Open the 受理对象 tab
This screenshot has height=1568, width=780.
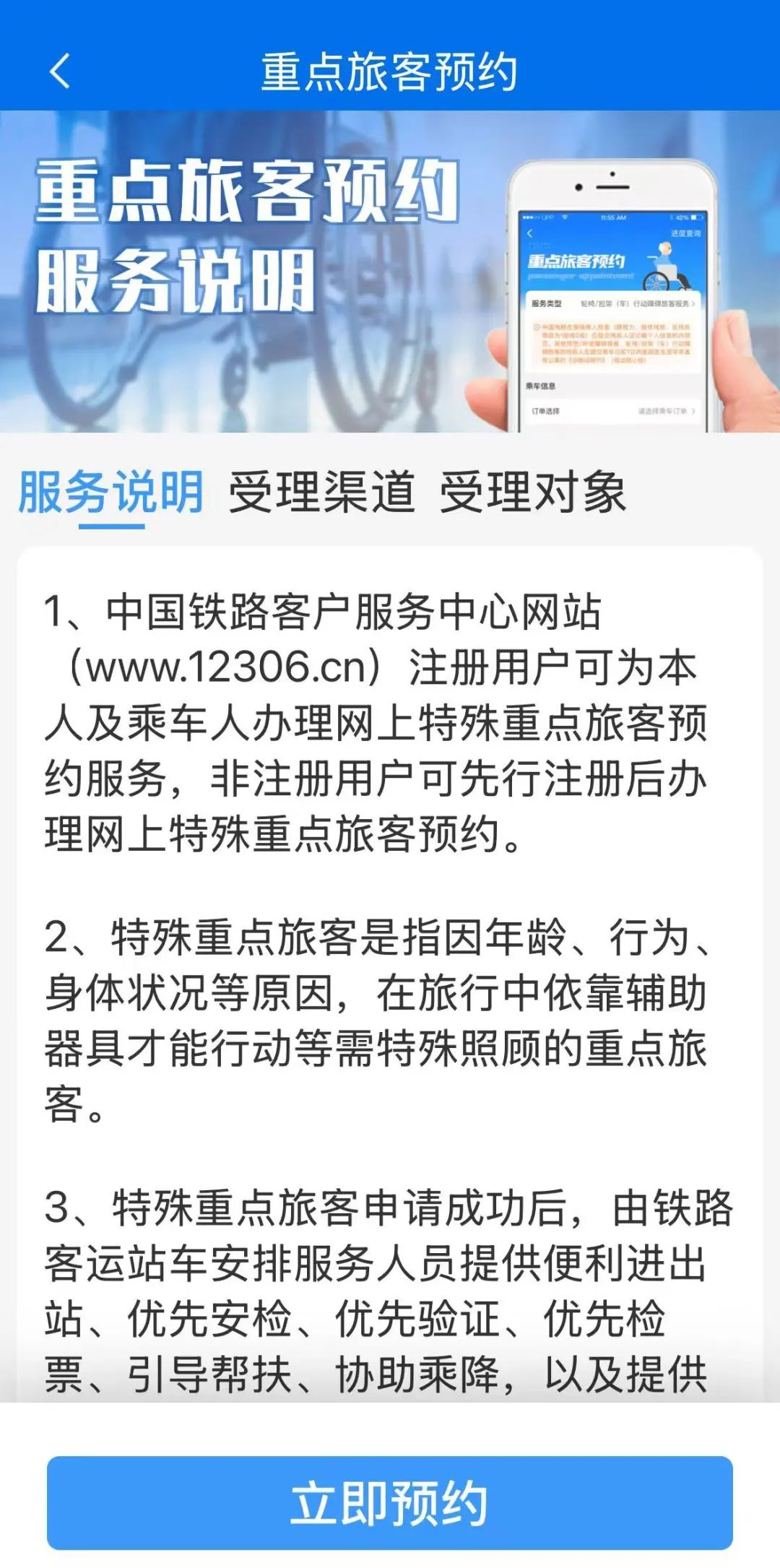533,493
